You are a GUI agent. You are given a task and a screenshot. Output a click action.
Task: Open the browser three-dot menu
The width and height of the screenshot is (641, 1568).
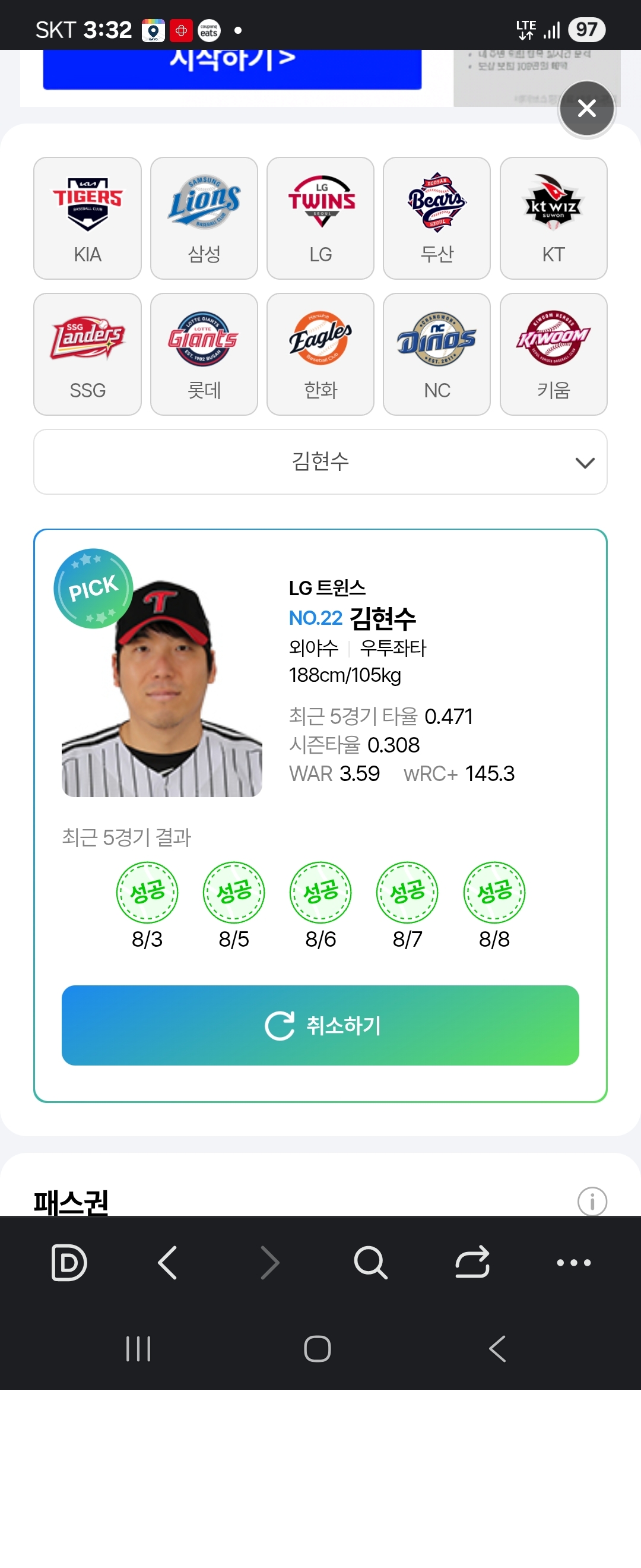tap(573, 1263)
